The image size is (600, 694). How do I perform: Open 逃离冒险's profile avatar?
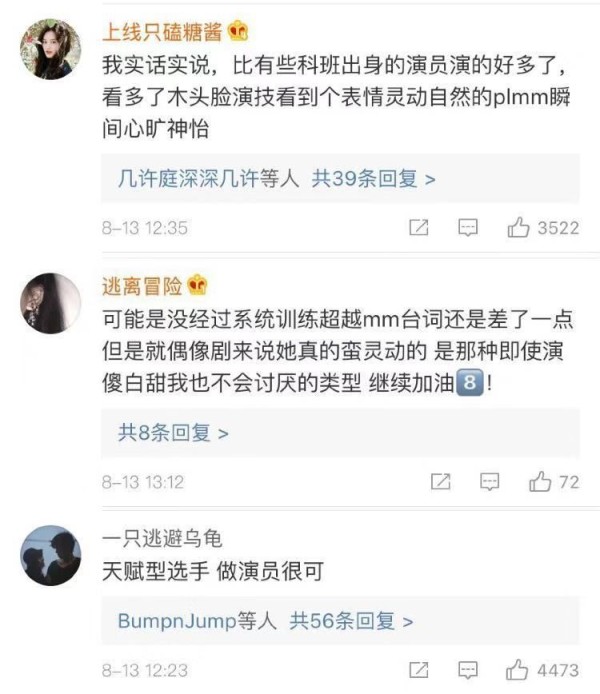pyautogui.click(x=50, y=303)
